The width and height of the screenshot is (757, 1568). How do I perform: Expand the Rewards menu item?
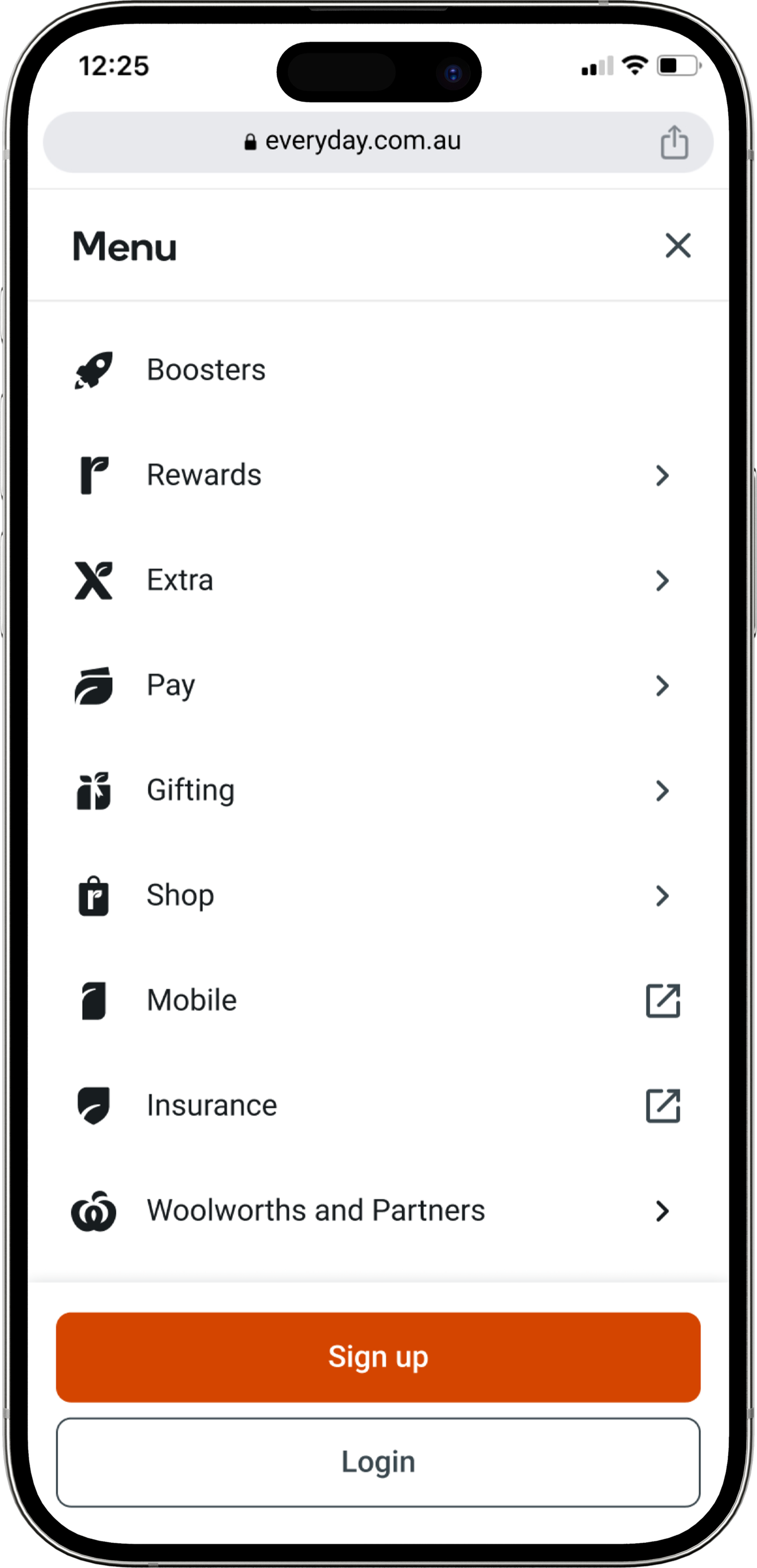378,475
